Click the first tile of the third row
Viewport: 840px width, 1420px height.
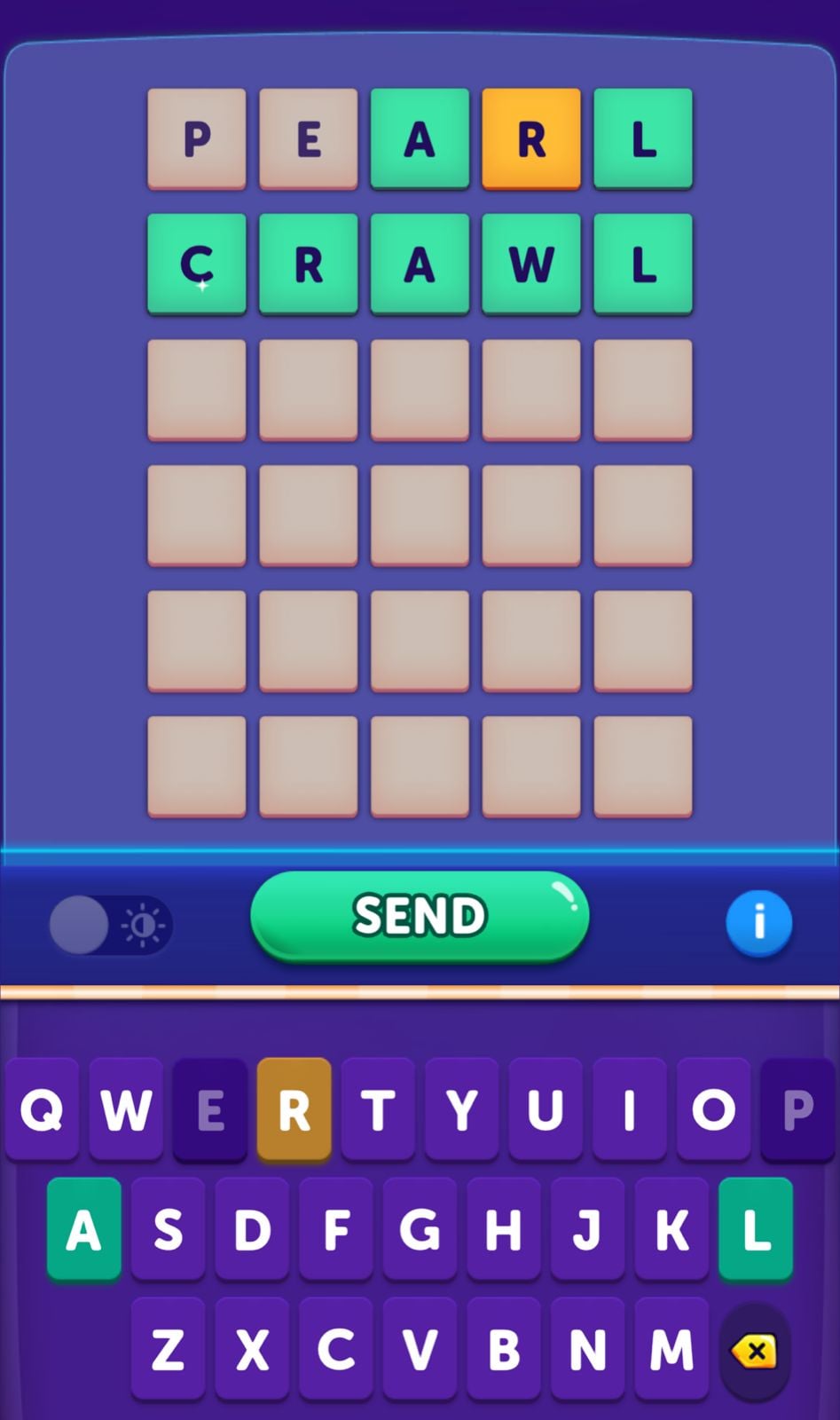197,390
